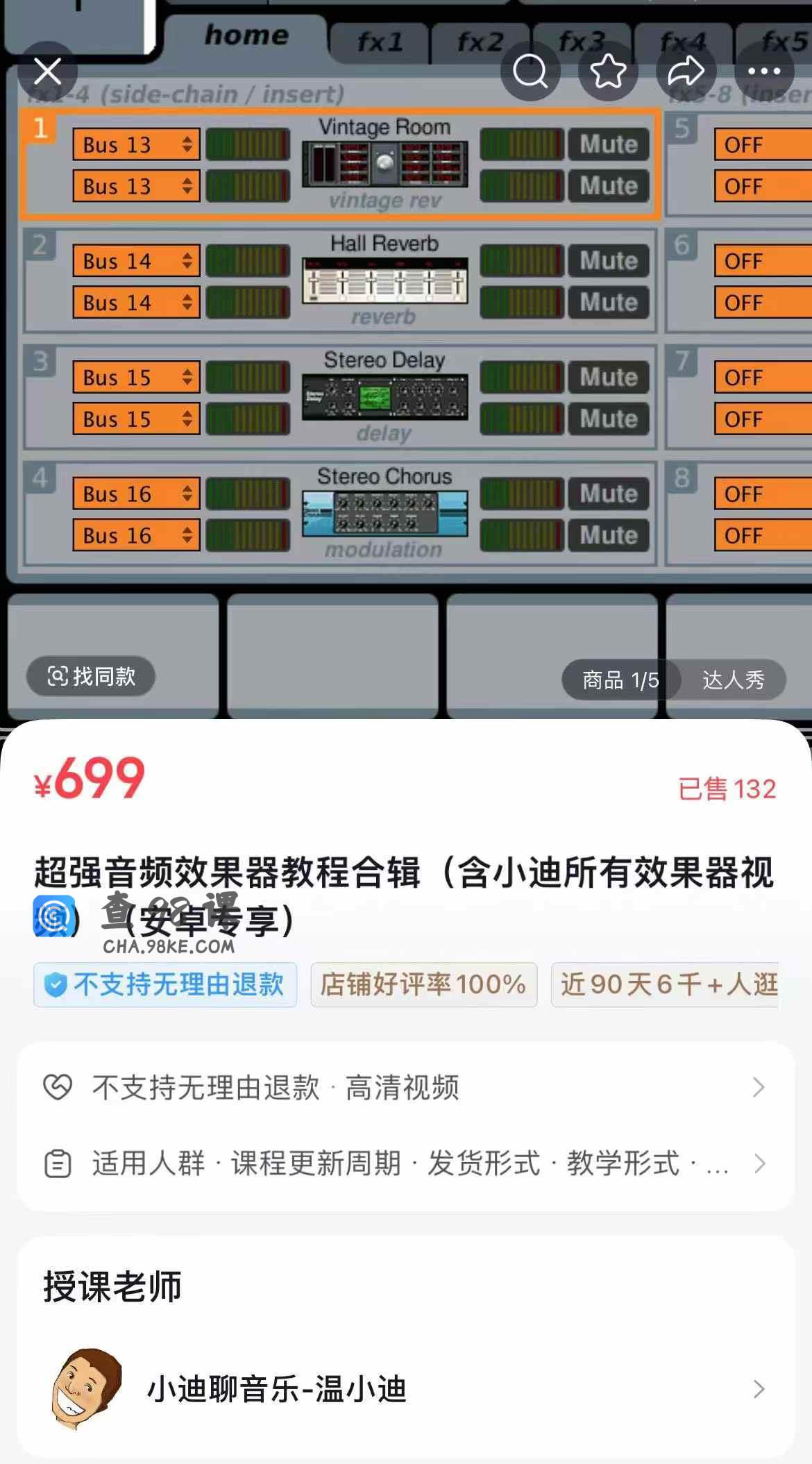Open the three-dot overflow menu
Viewport: 812px width, 1464px height.
(764, 71)
